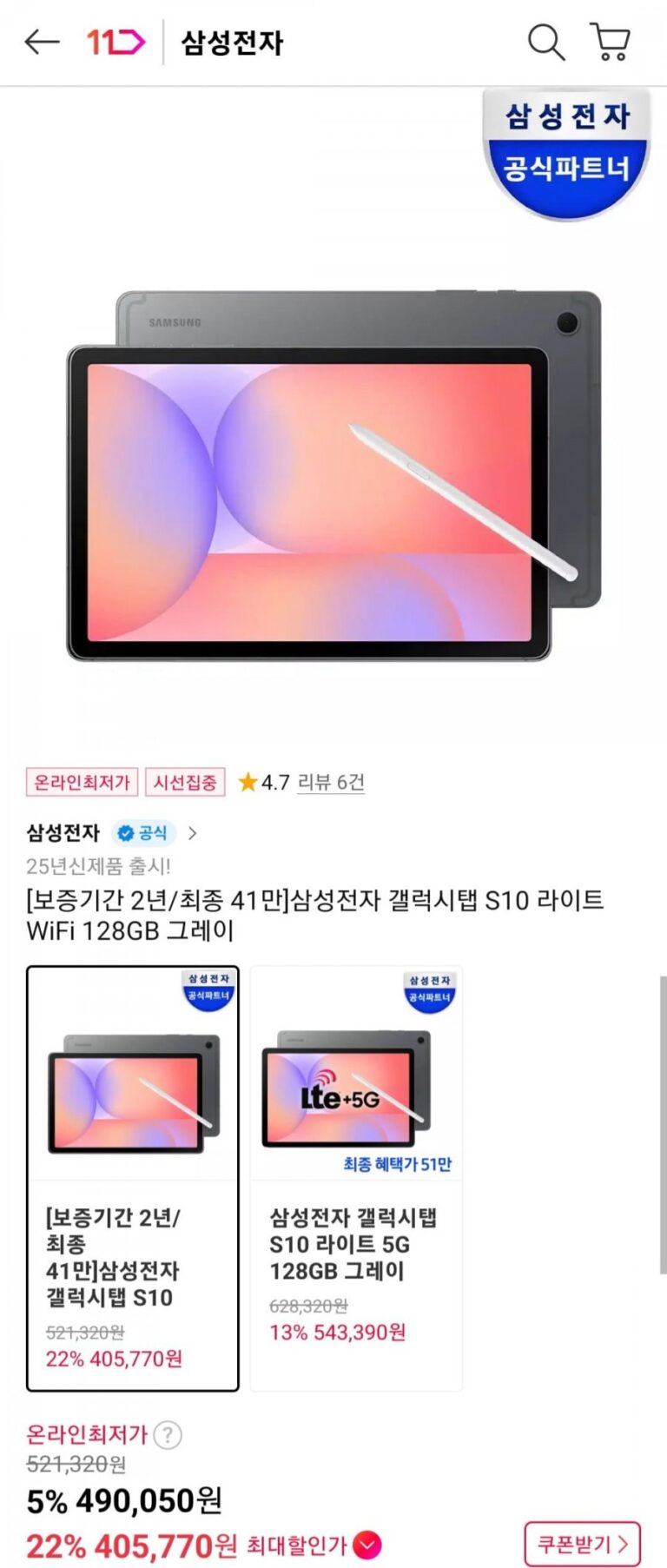Expand the 최대할인가 discount details
This screenshot has height=1568, width=667.
[368, 1545]
